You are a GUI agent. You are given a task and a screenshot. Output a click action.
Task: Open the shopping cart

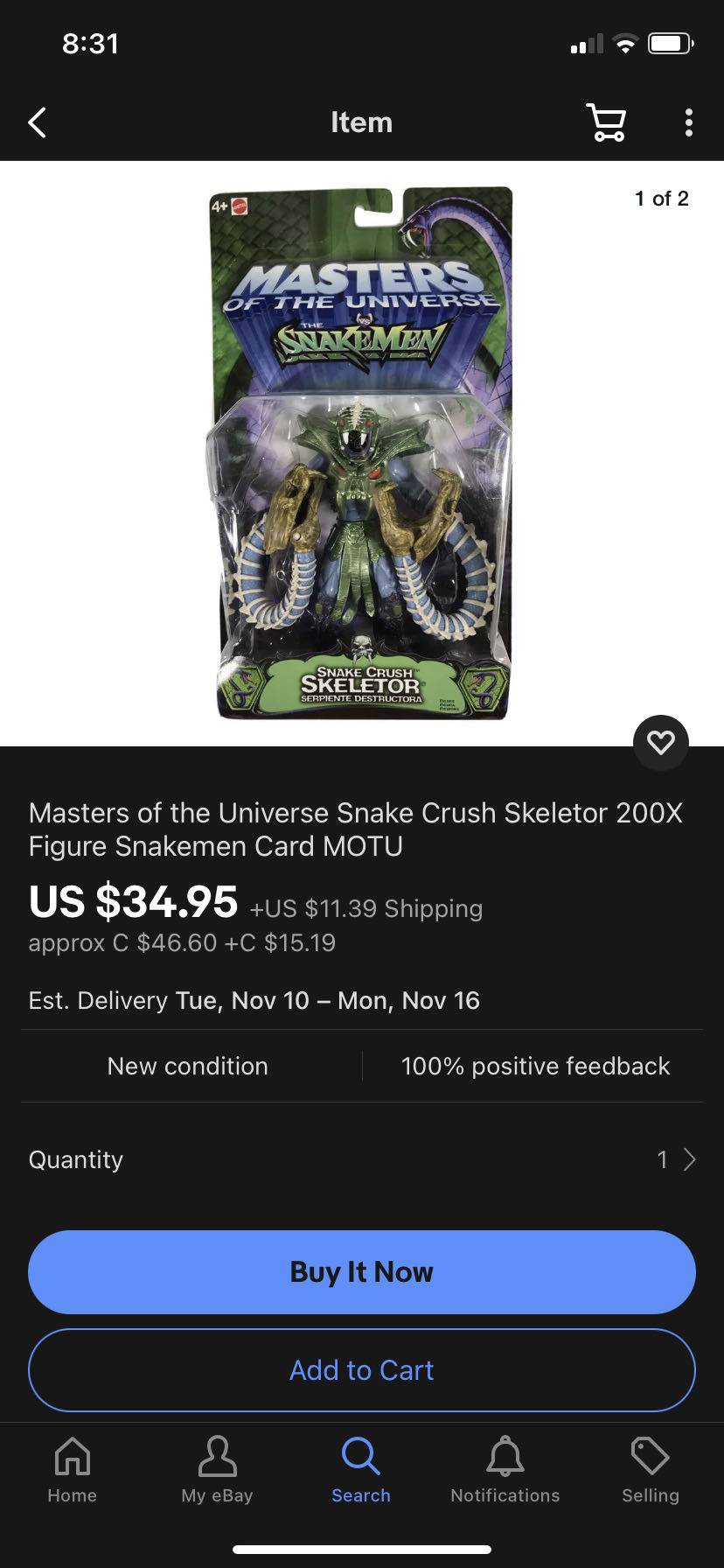pyautogui.click(x=607, y=122)
